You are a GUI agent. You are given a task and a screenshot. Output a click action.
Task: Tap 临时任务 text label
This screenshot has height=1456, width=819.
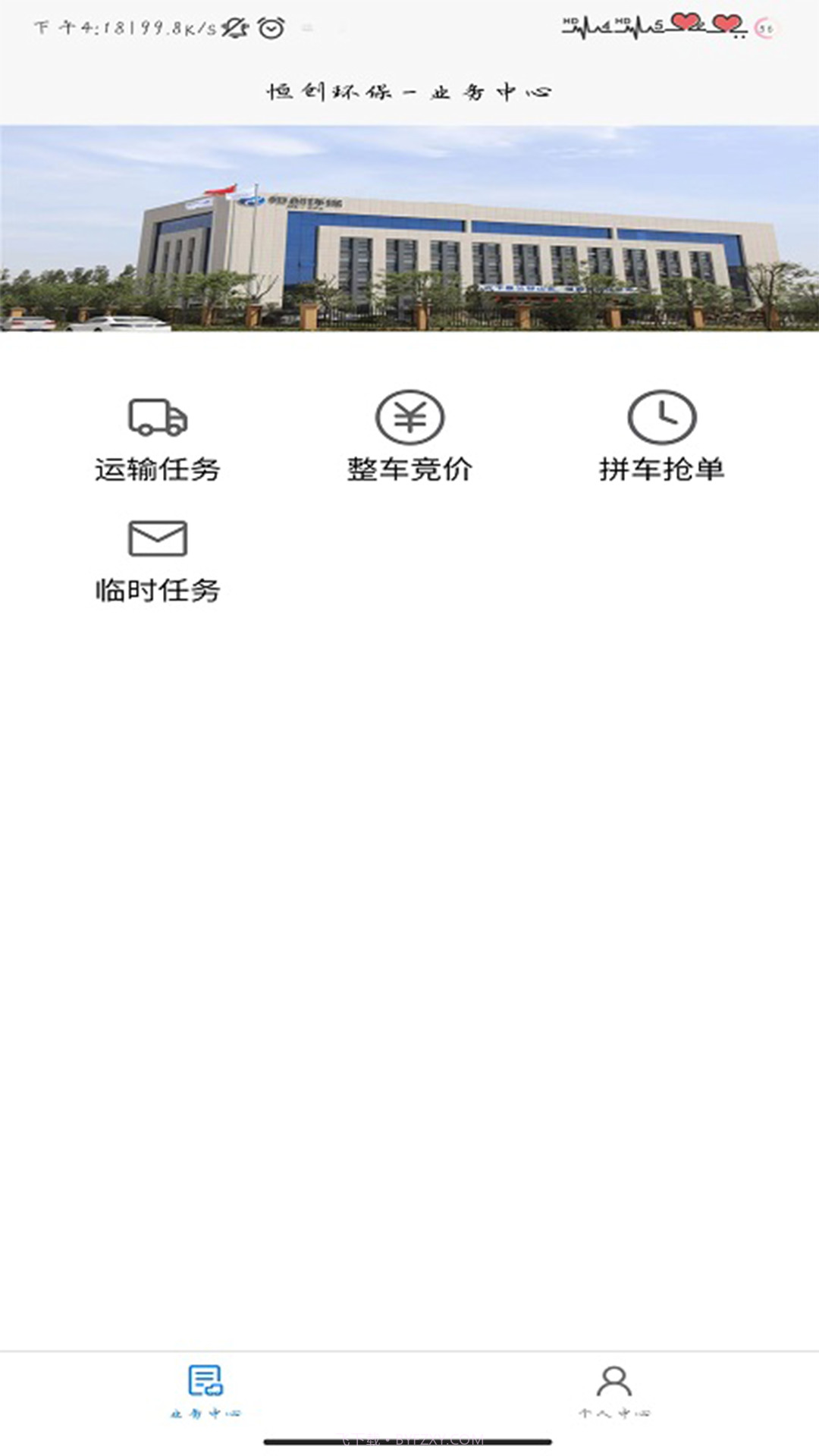(157, 591)
